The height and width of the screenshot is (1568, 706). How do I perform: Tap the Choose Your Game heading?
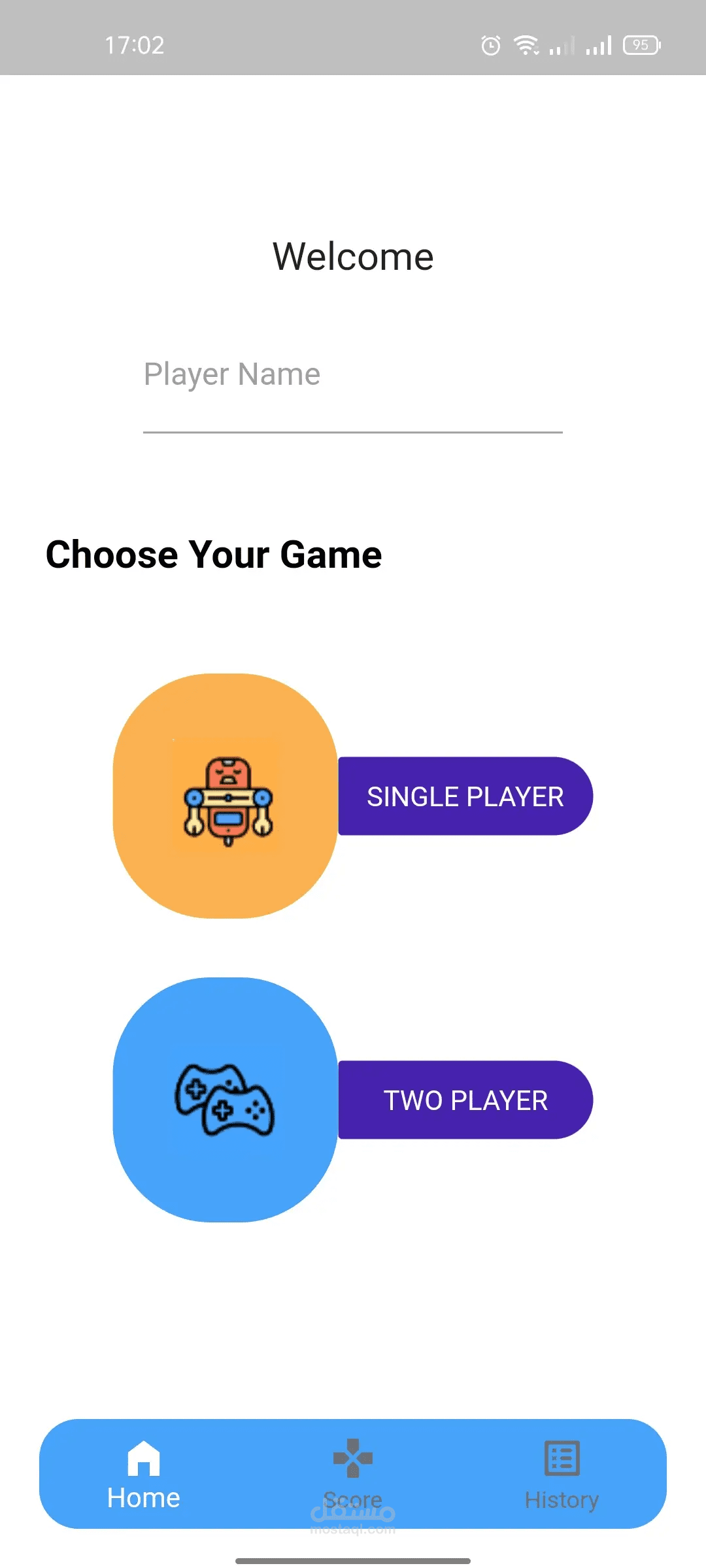(214, 555)
